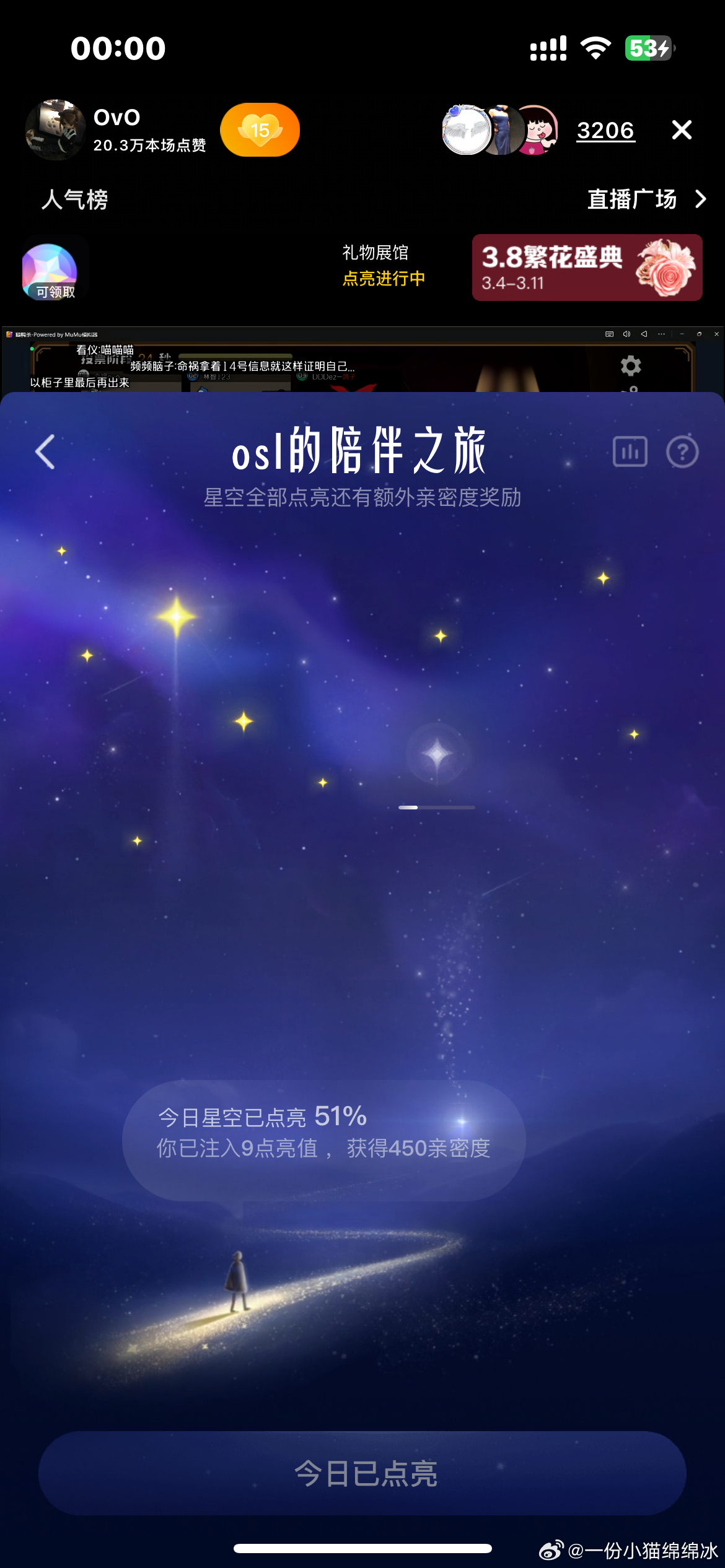This screenshot has height=1568, width=725.
Task: Tap the large white unlit star in the center
Action: click(x=437, y=754)
